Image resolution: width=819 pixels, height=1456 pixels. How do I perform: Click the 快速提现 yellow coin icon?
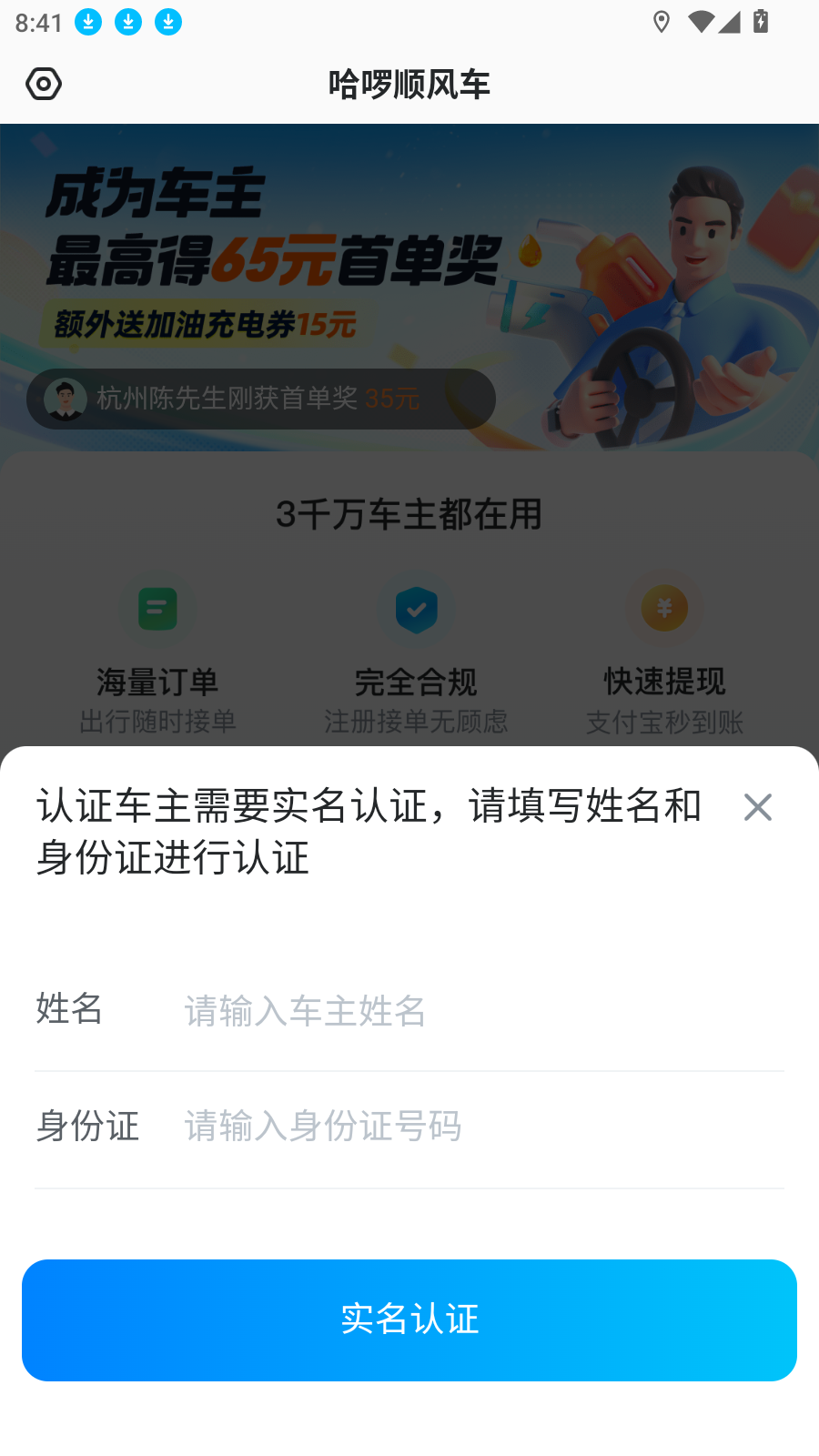pos(663,609)
